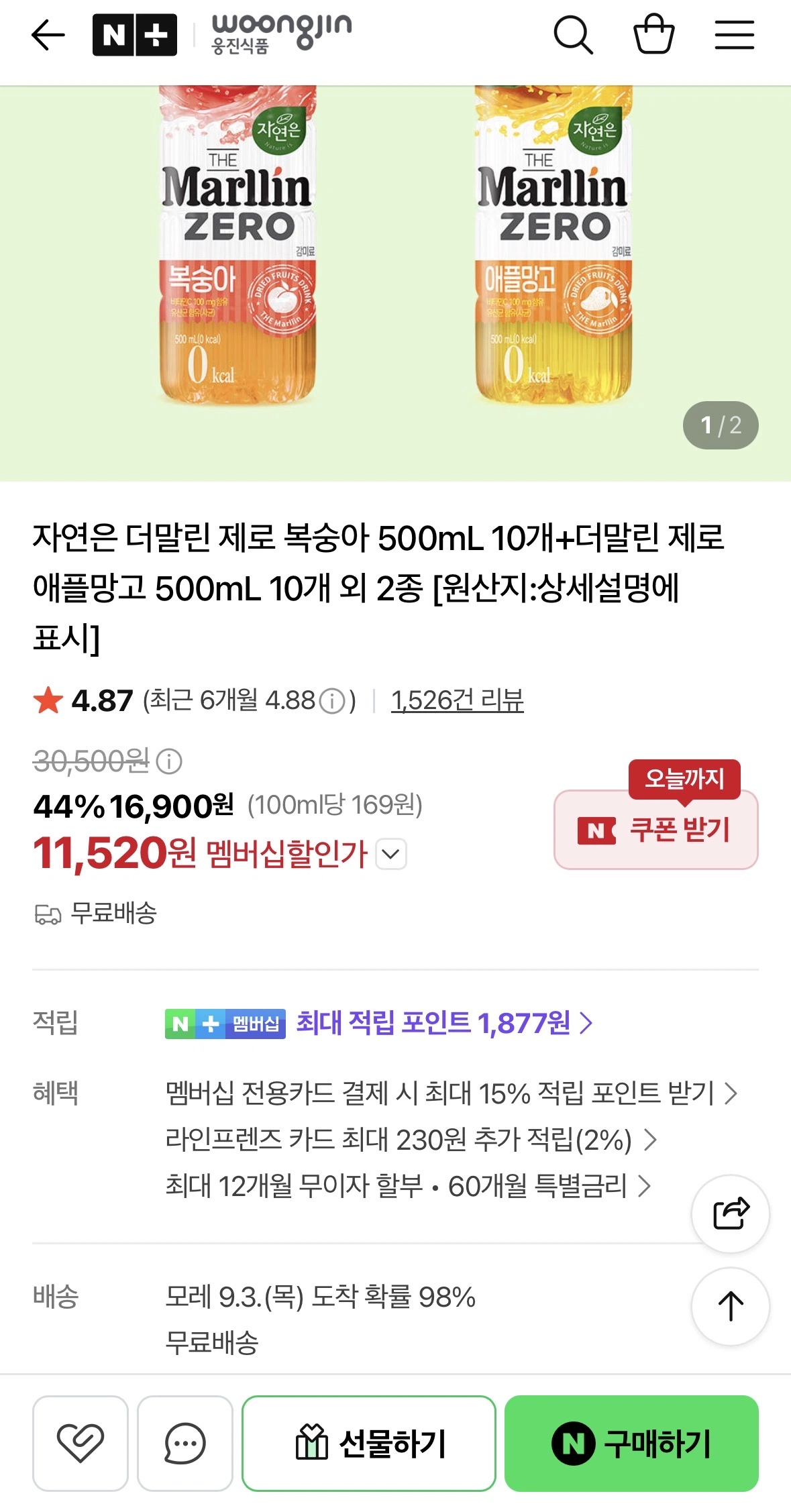Tap the 쿠폰 받기 button
Image resolution: width=791 pixels, height=1512 pixels.
point(655,829)
